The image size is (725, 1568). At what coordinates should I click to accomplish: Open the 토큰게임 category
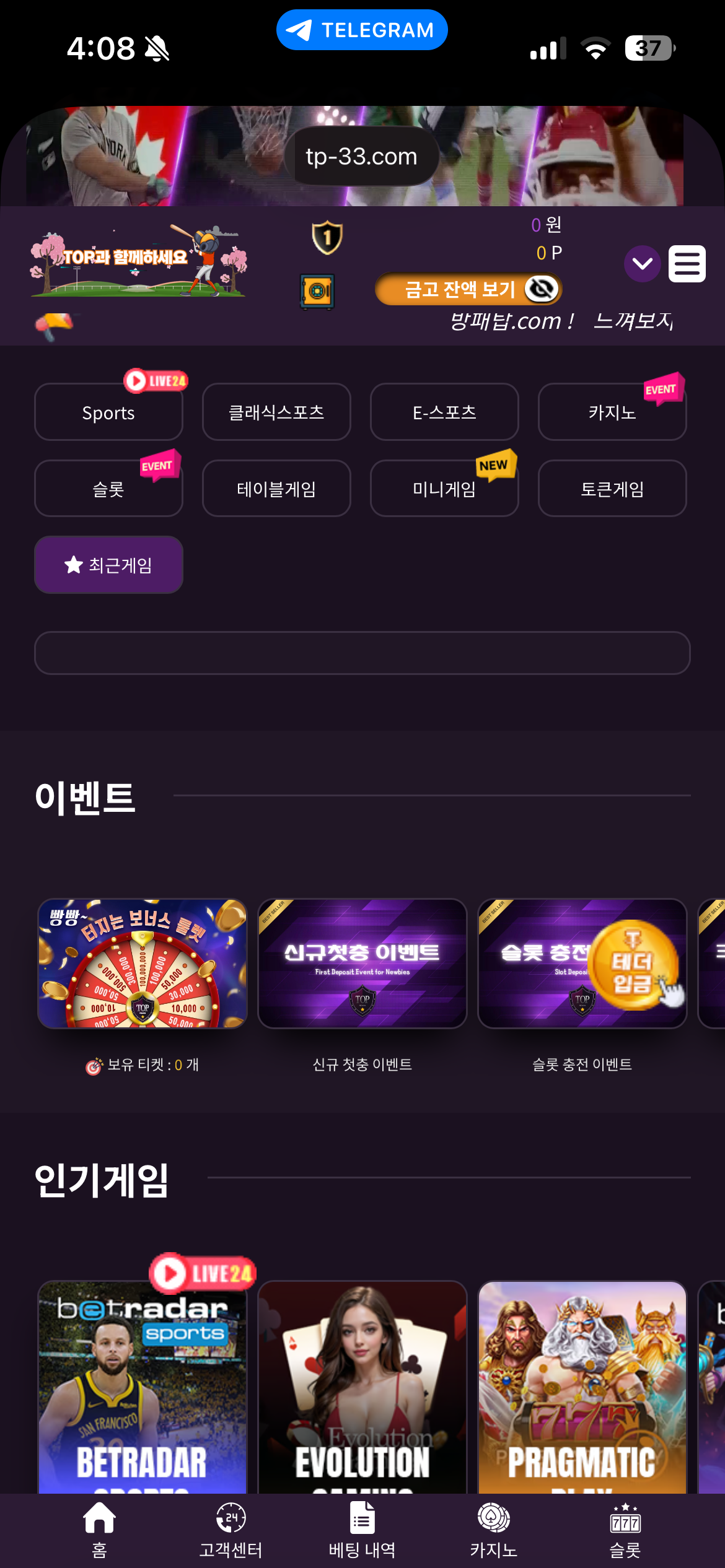tap(612, 489)
